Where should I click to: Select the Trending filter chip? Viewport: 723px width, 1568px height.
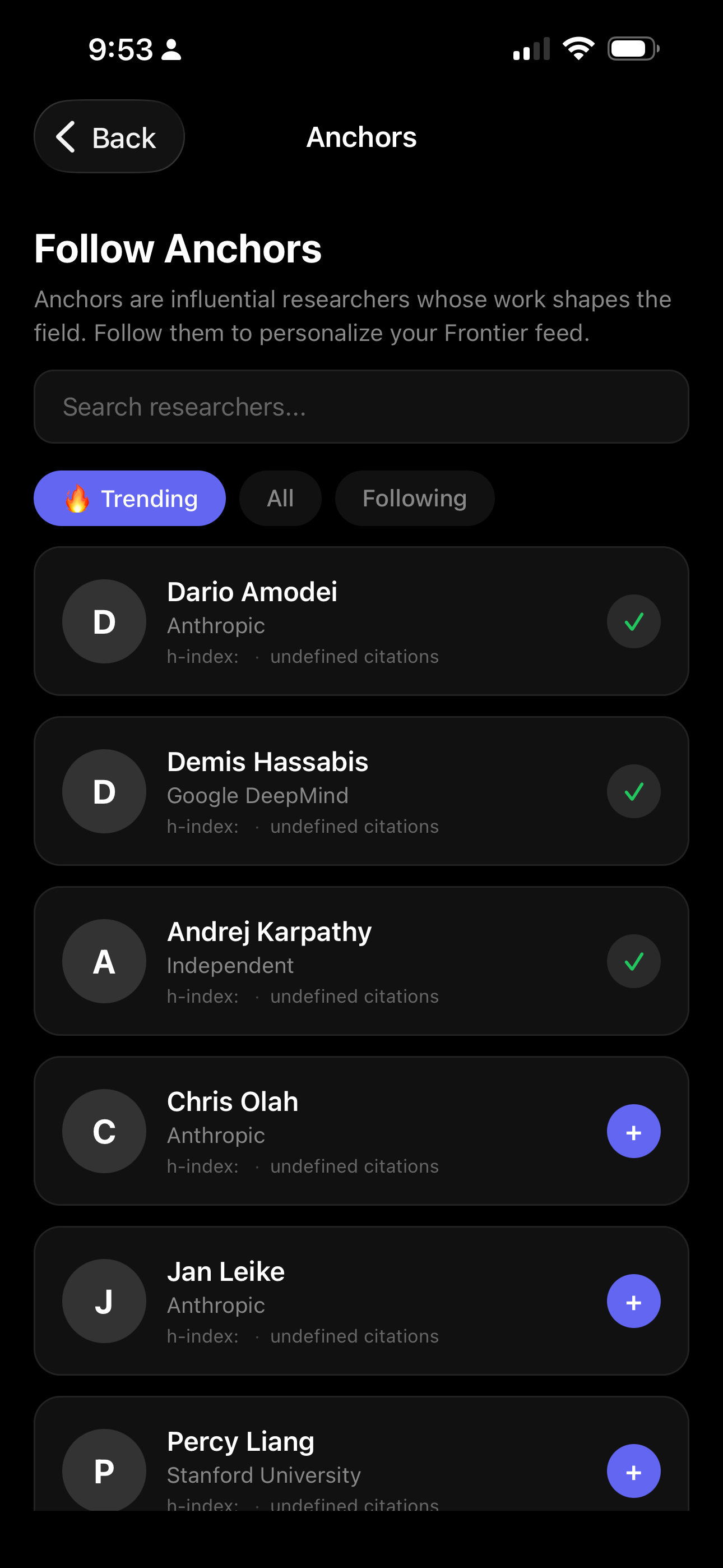[x=129, y=498]
